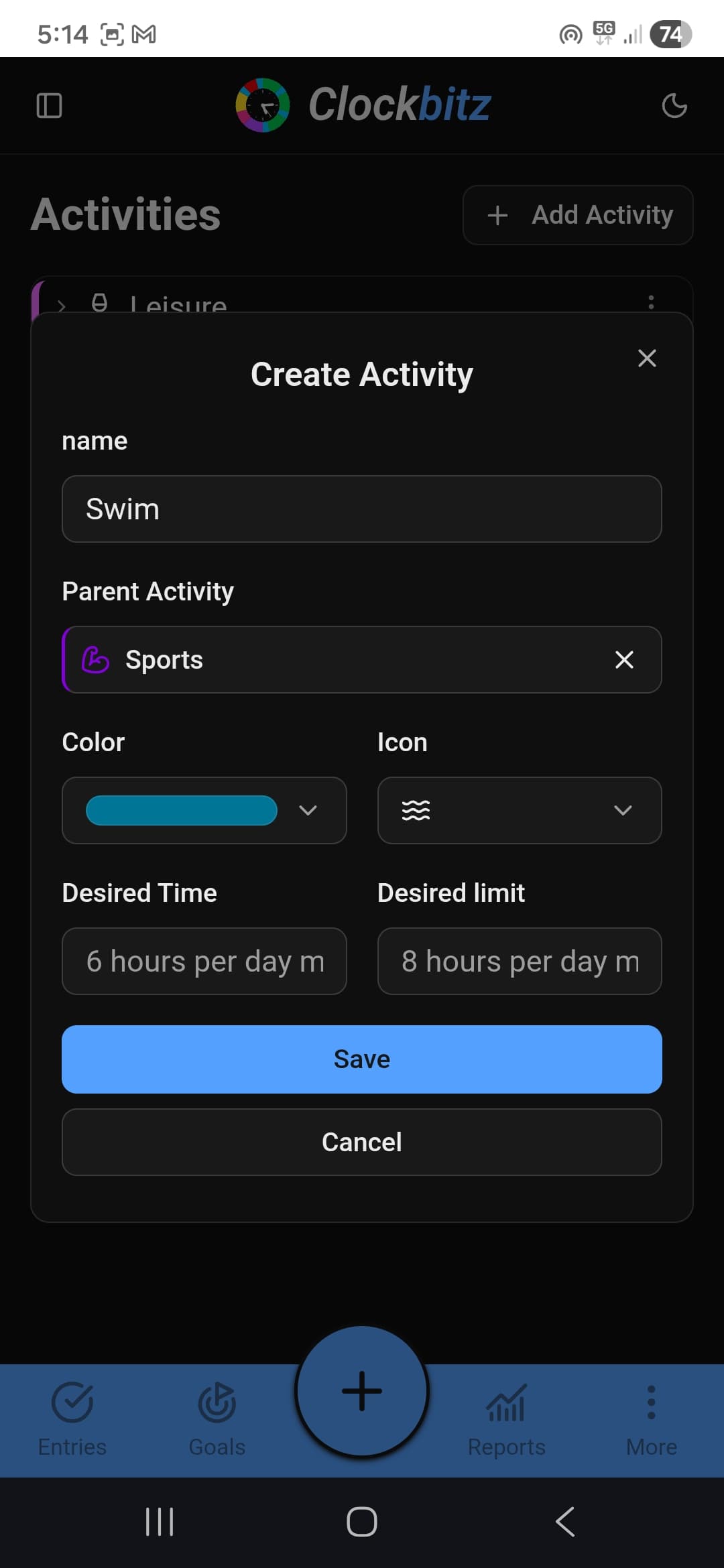Click the Sports muscle icon in Parent Activity

click(x=95, y=659)
